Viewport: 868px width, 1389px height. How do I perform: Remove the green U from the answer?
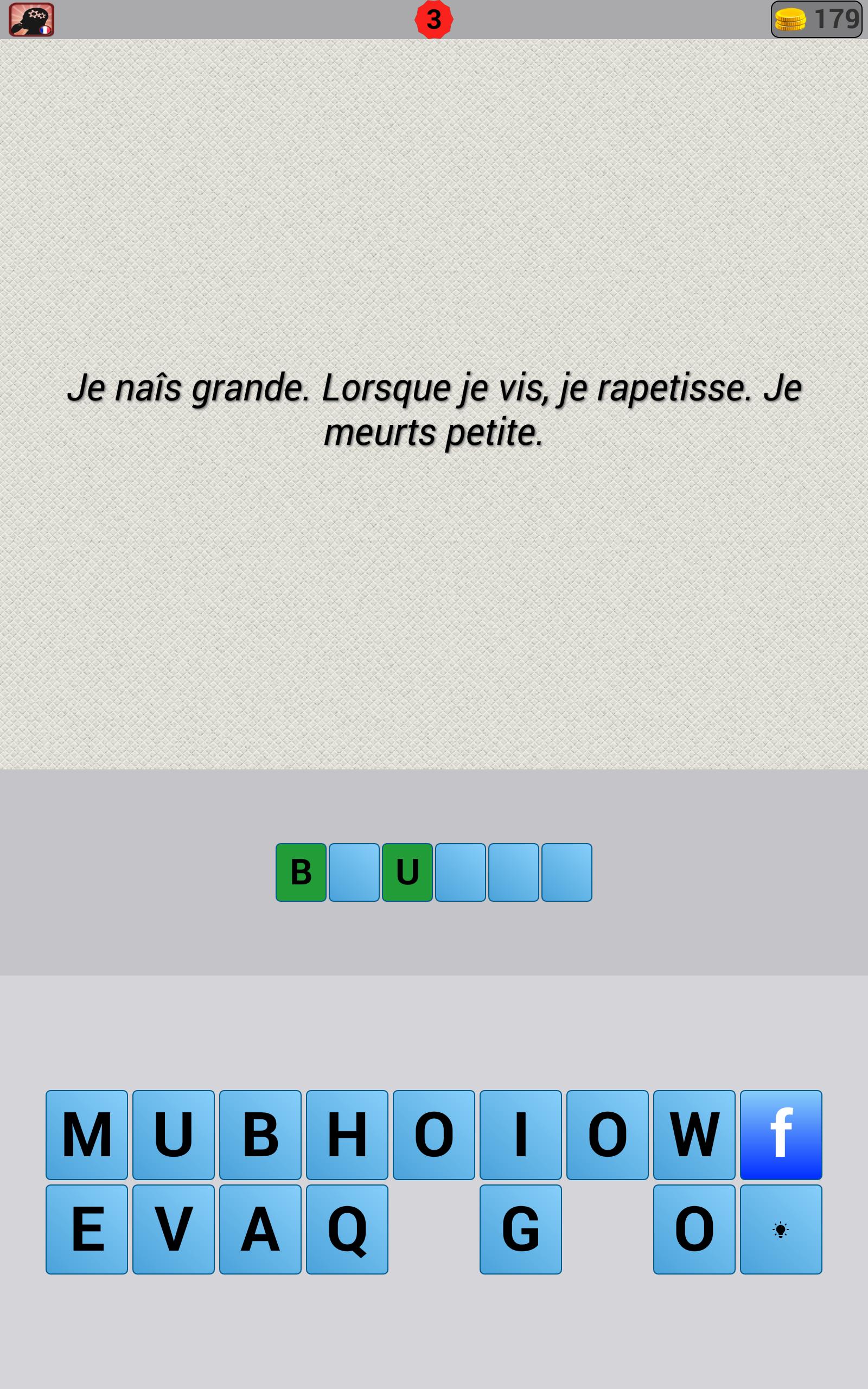[407, 872]
